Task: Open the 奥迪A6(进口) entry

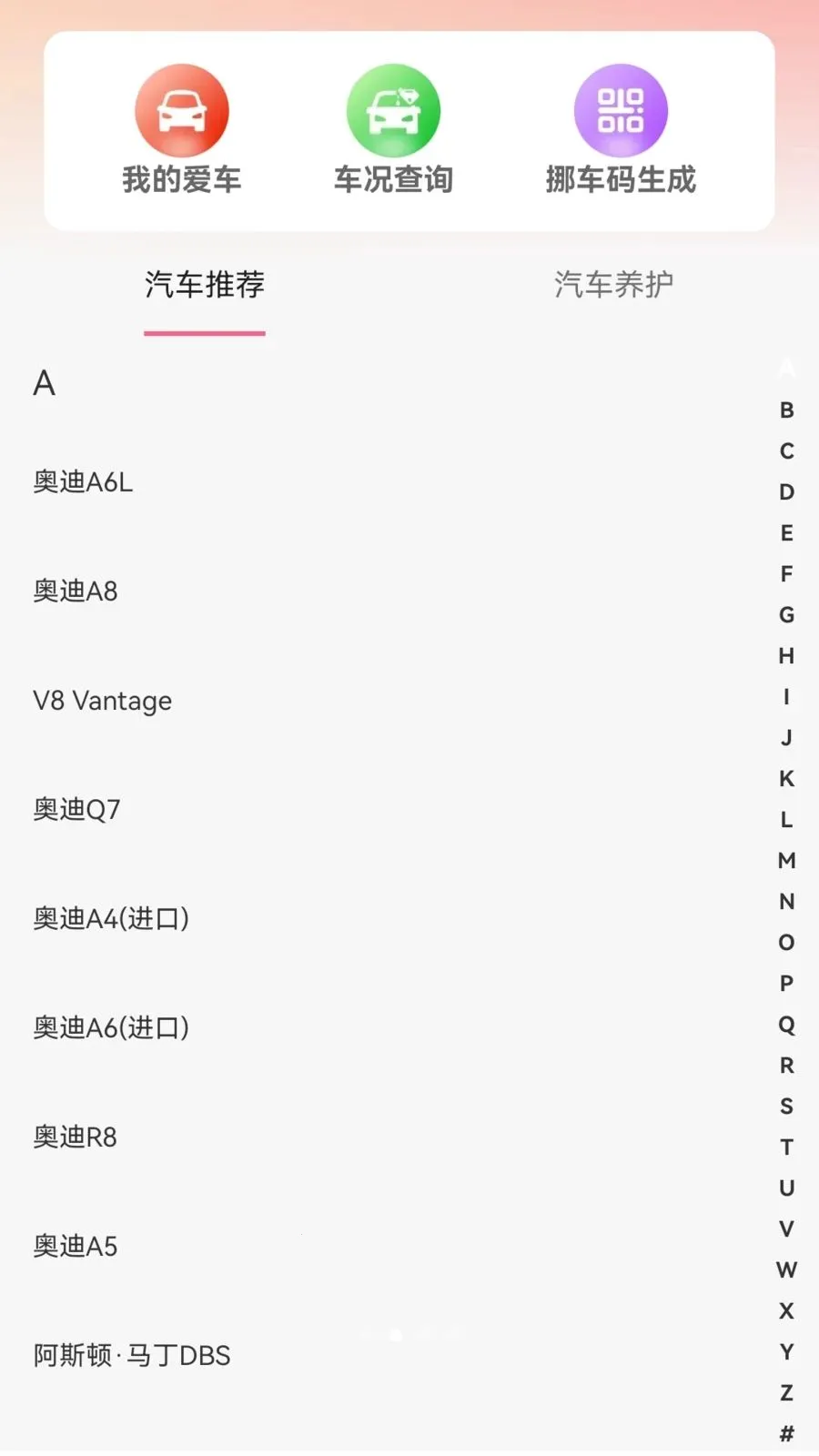Action: coord(110,1028)
